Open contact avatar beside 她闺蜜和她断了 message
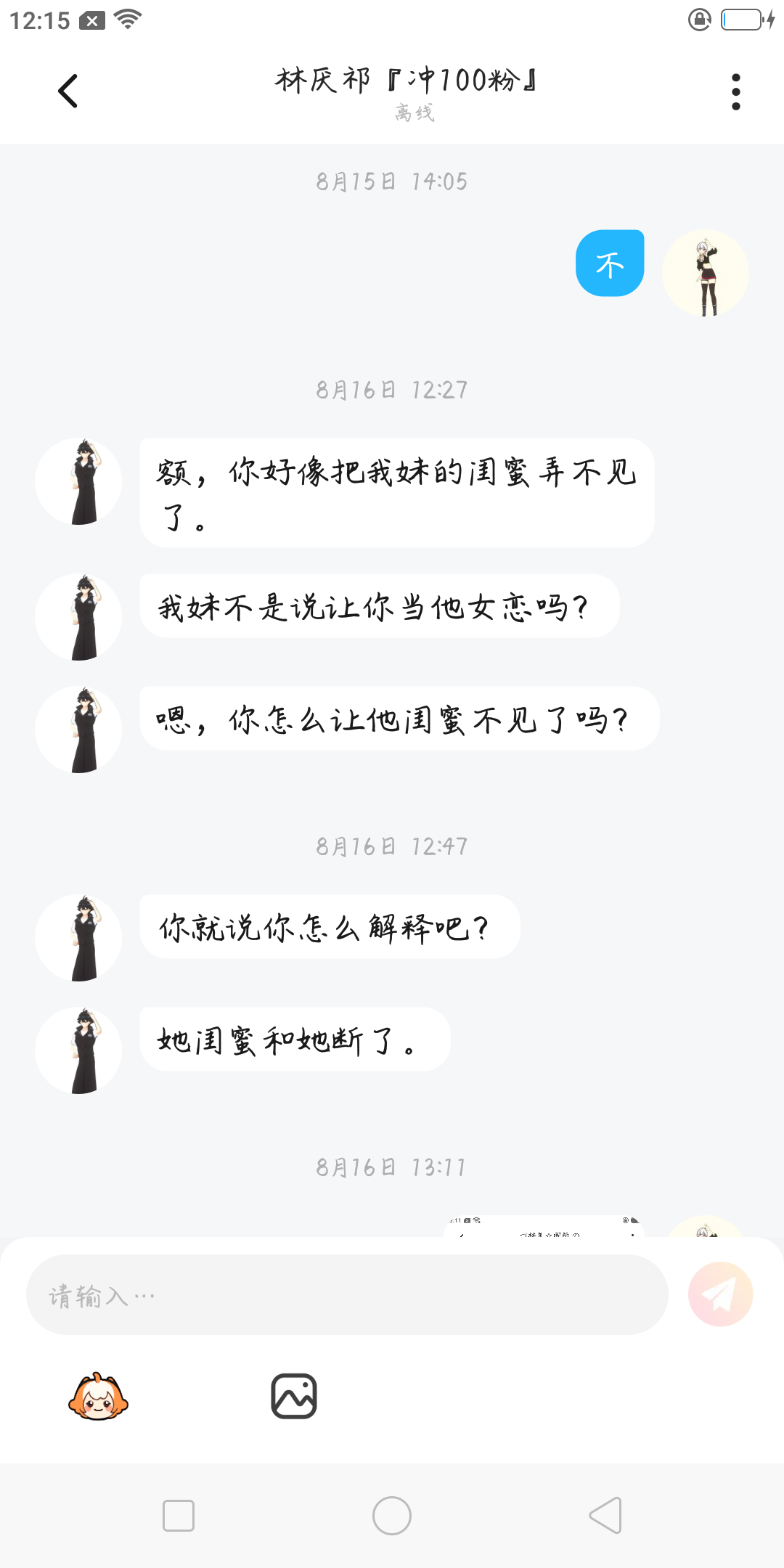Screen dimensions: 784x1568 pos(78,1050)
